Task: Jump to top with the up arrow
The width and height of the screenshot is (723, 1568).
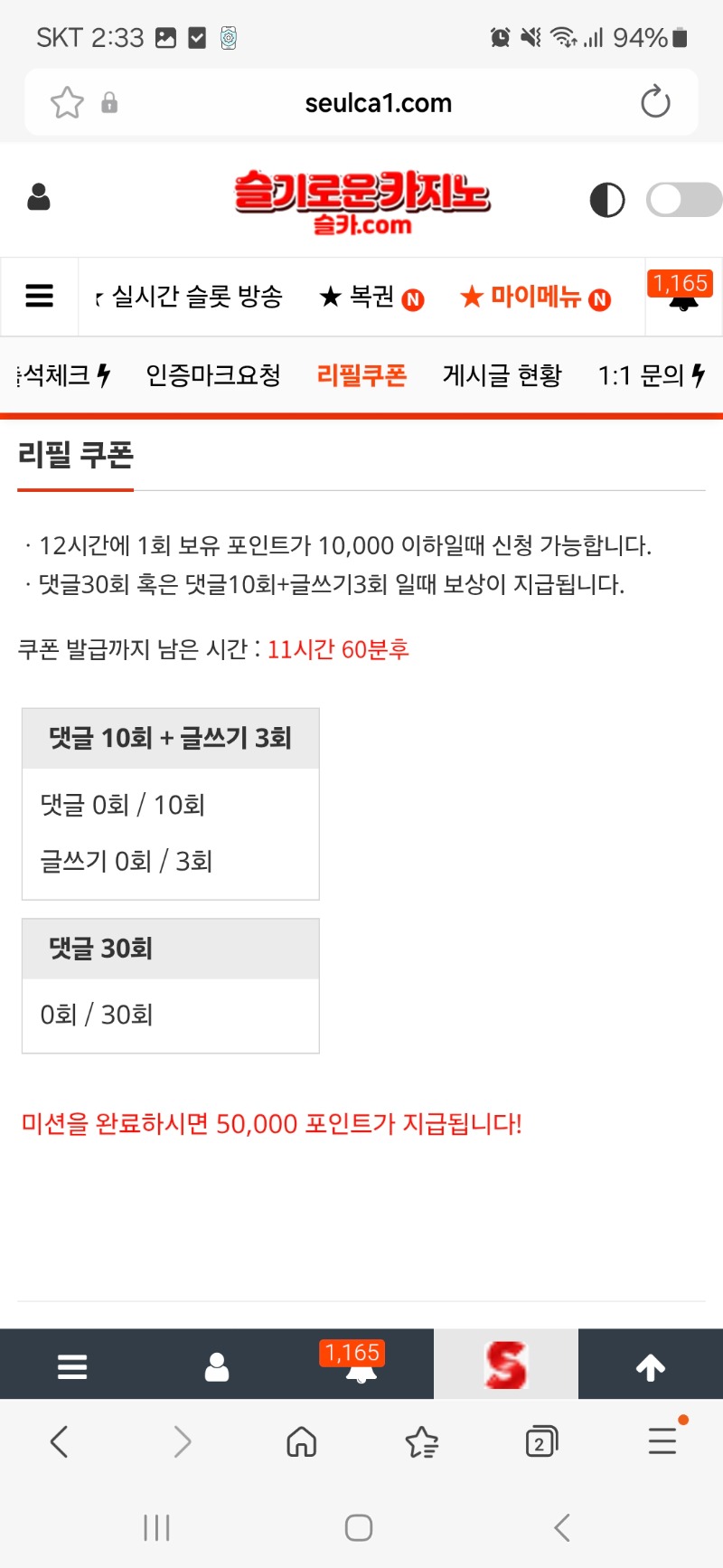Action: (651, 1366)
